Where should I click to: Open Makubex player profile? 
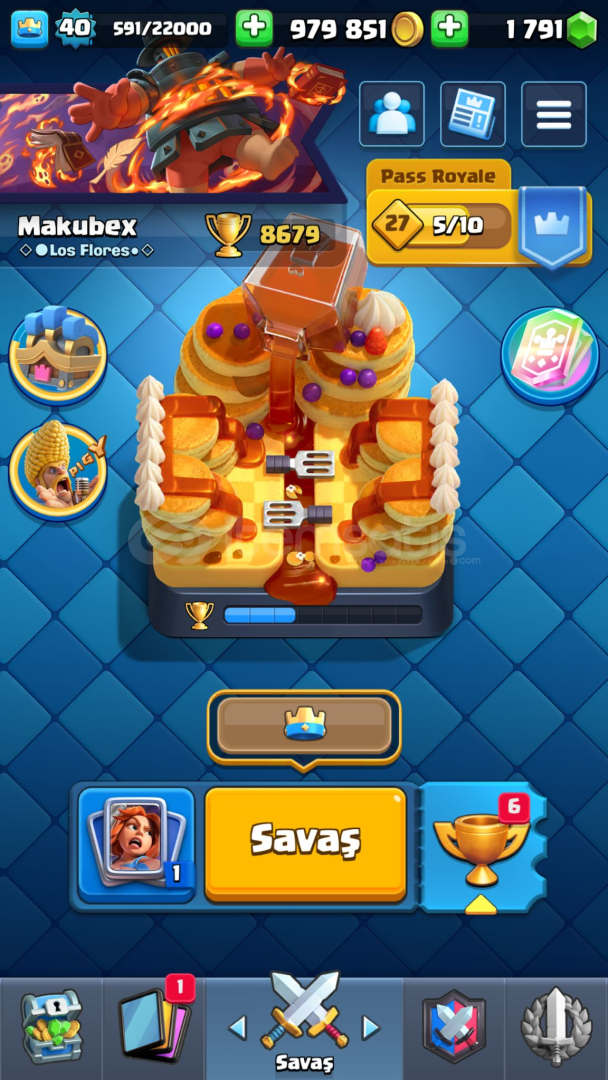[77, 226]
